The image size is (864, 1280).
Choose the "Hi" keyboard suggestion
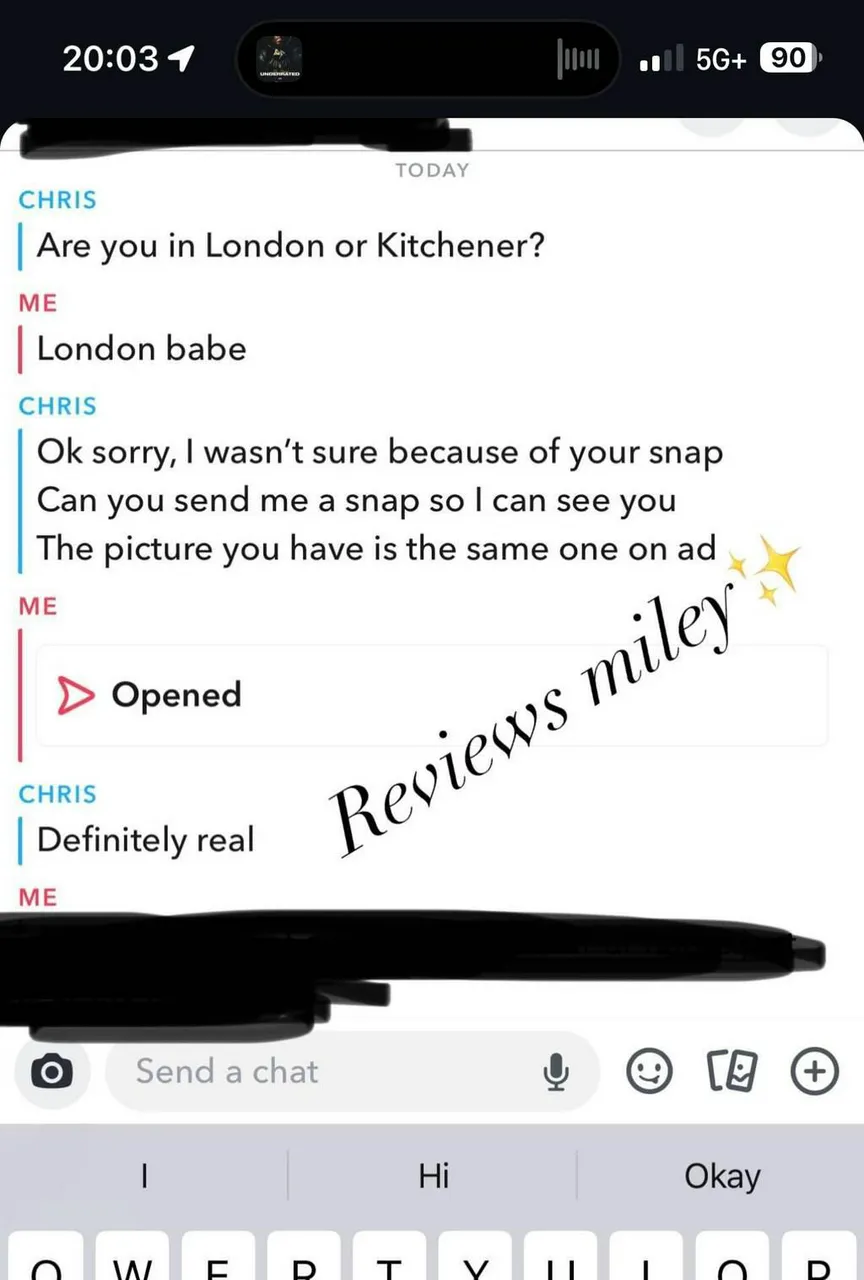click(x=433, y=1176)
